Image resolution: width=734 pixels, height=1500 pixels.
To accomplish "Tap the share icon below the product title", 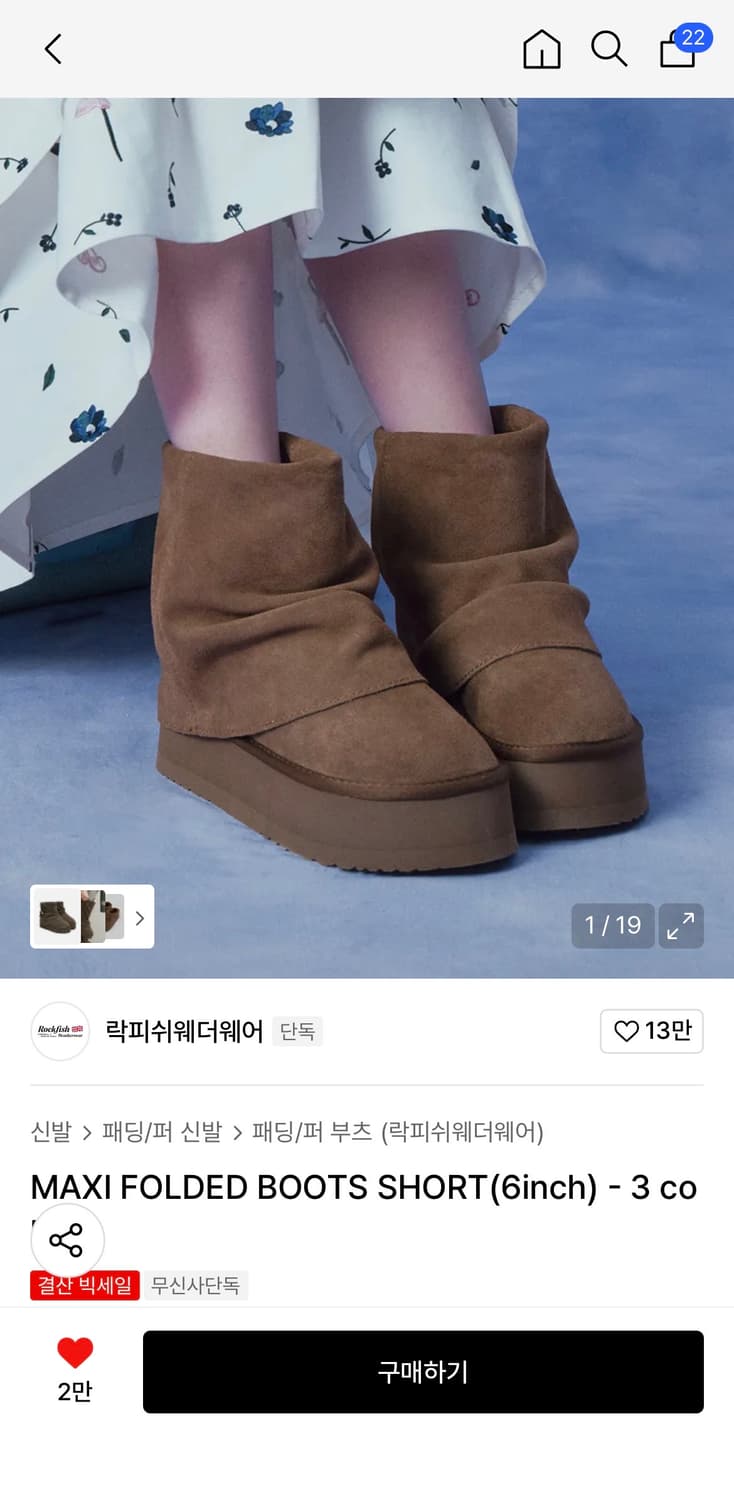I will pyautogui.click(x=68, y=1239).
